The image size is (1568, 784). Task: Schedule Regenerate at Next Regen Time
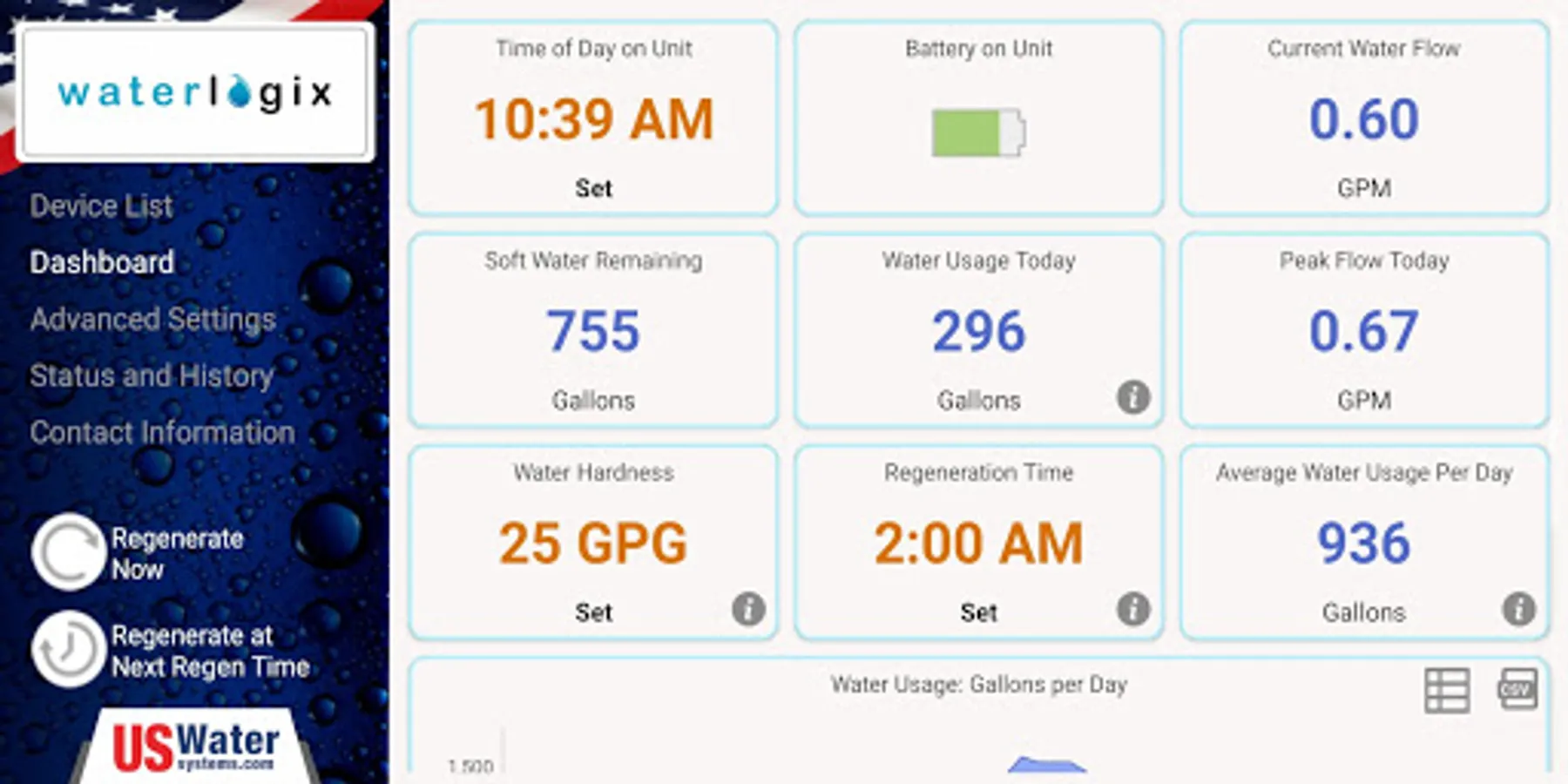click(69, 650)
